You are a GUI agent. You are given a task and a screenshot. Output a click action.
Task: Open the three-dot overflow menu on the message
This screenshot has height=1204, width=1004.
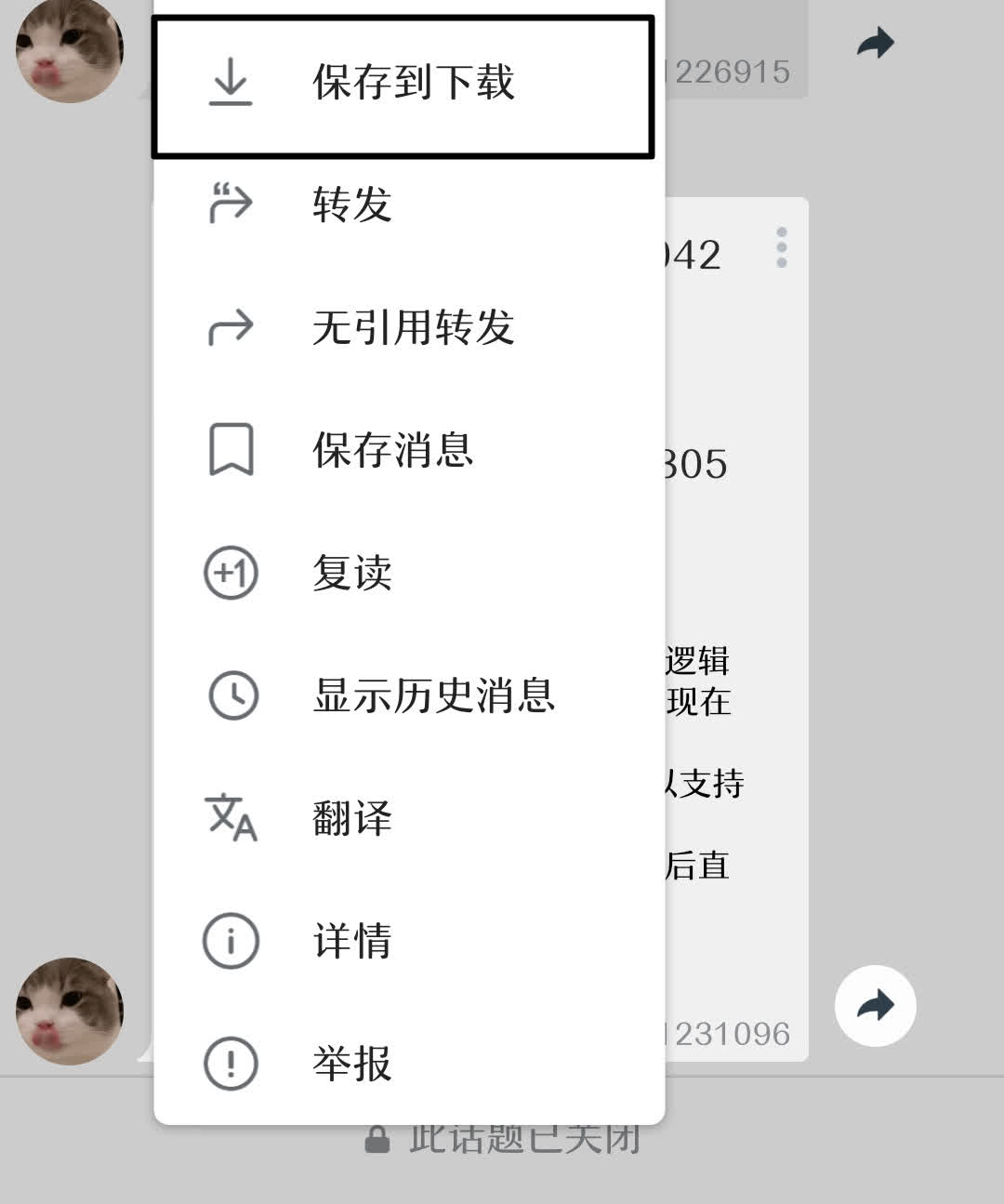(x=782, y=246)
